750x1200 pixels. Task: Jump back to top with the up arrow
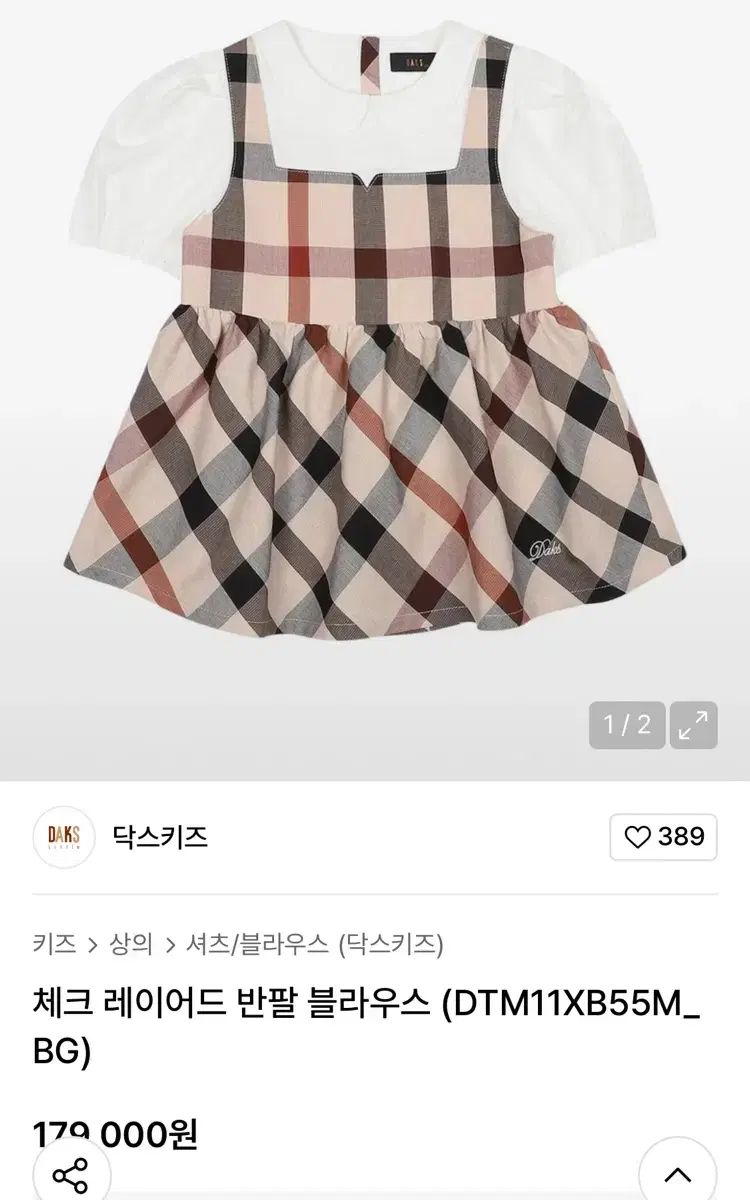coord(678,1173)
